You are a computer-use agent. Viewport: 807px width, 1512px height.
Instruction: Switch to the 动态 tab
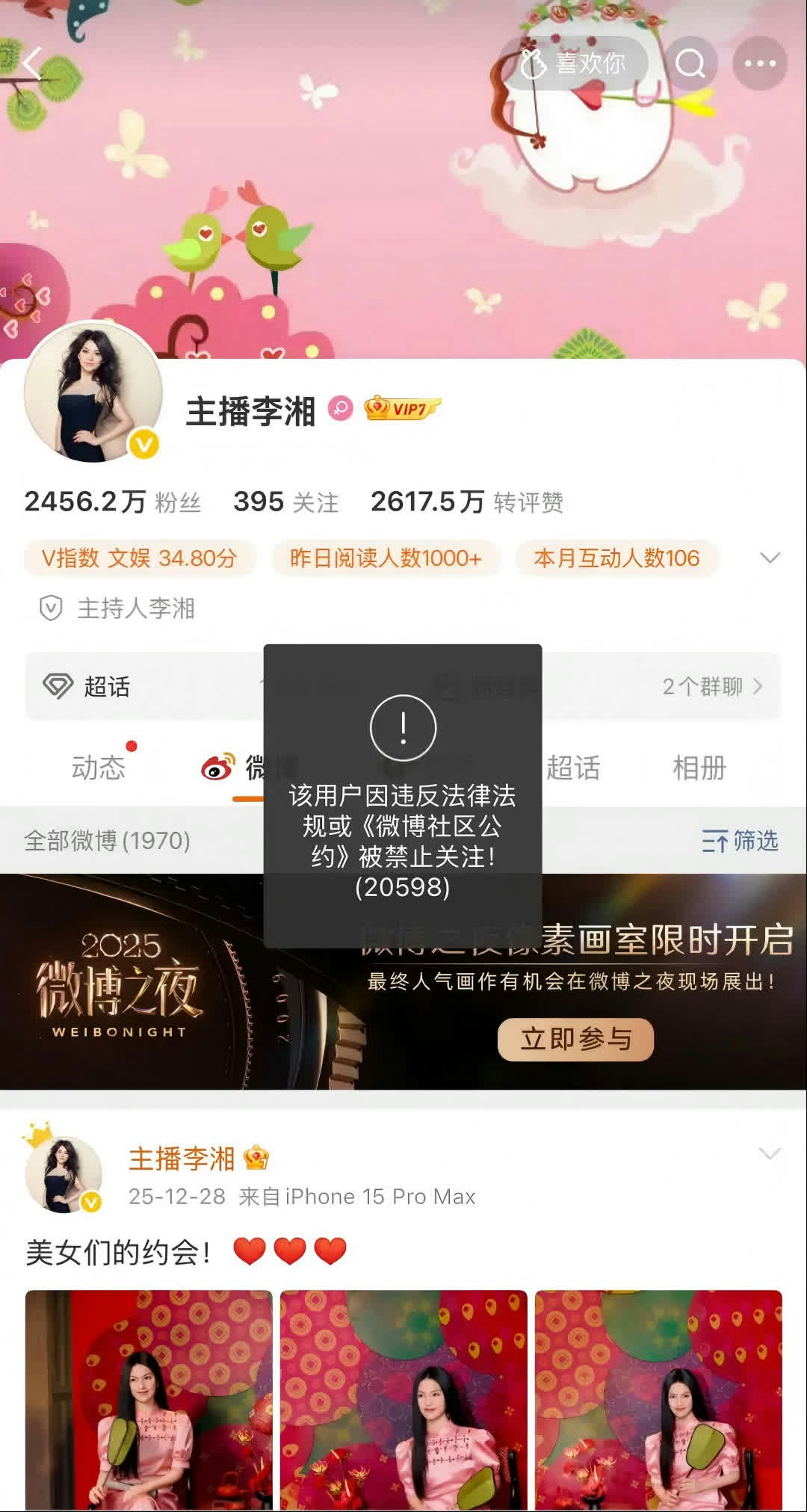[x=98, y=768]
